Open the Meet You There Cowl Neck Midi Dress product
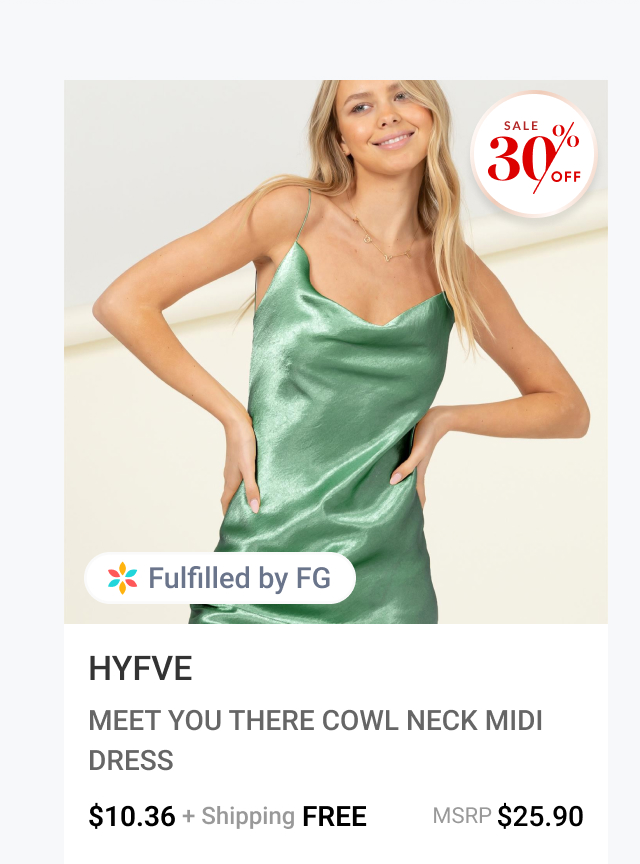This screenshot has height=864, width=640. point(315,739)
